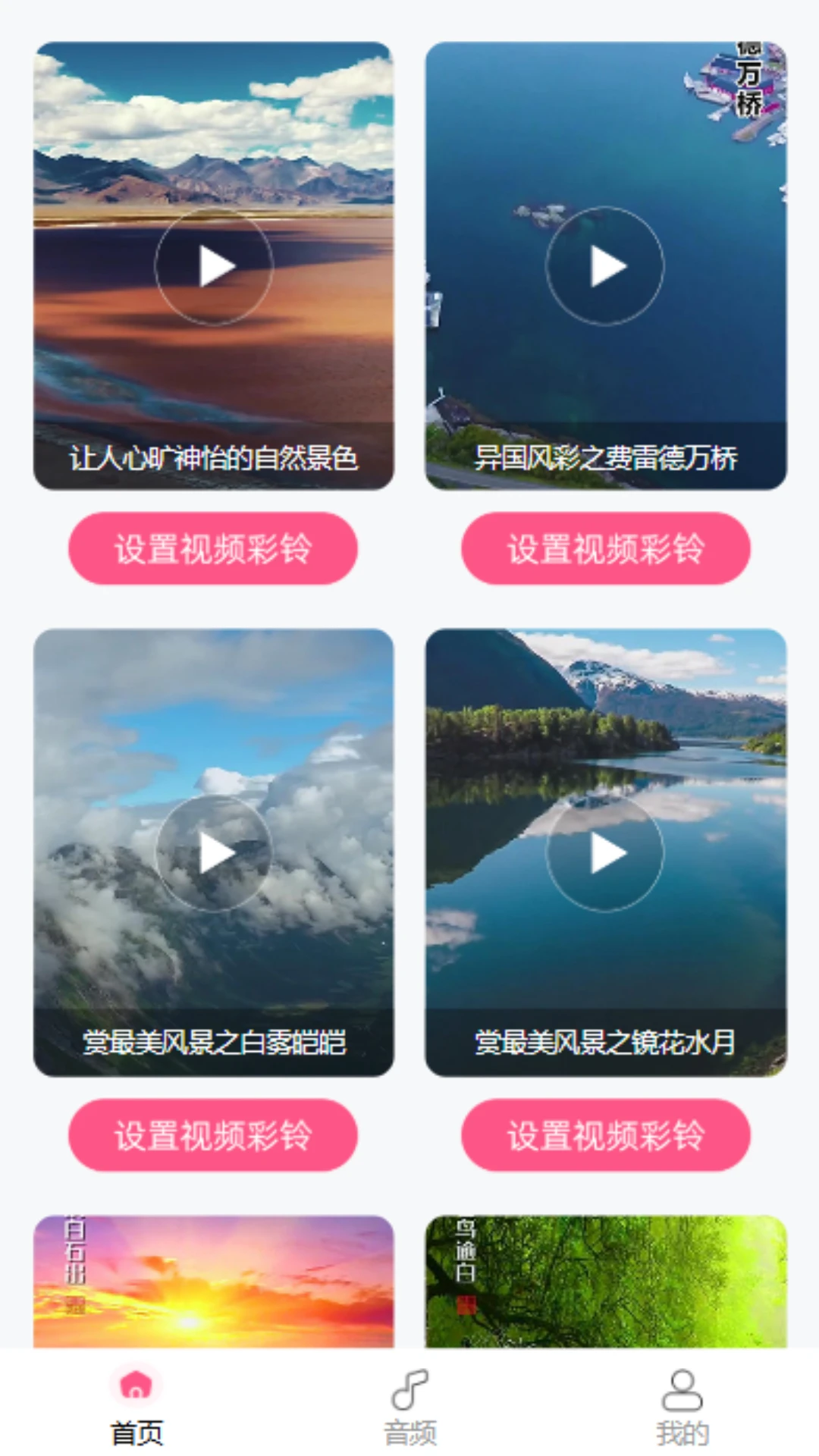Play the 赏最美风景之白雾皑皑 video
This screenshot has height=1456, width=819.
click(x=214, y=852)
